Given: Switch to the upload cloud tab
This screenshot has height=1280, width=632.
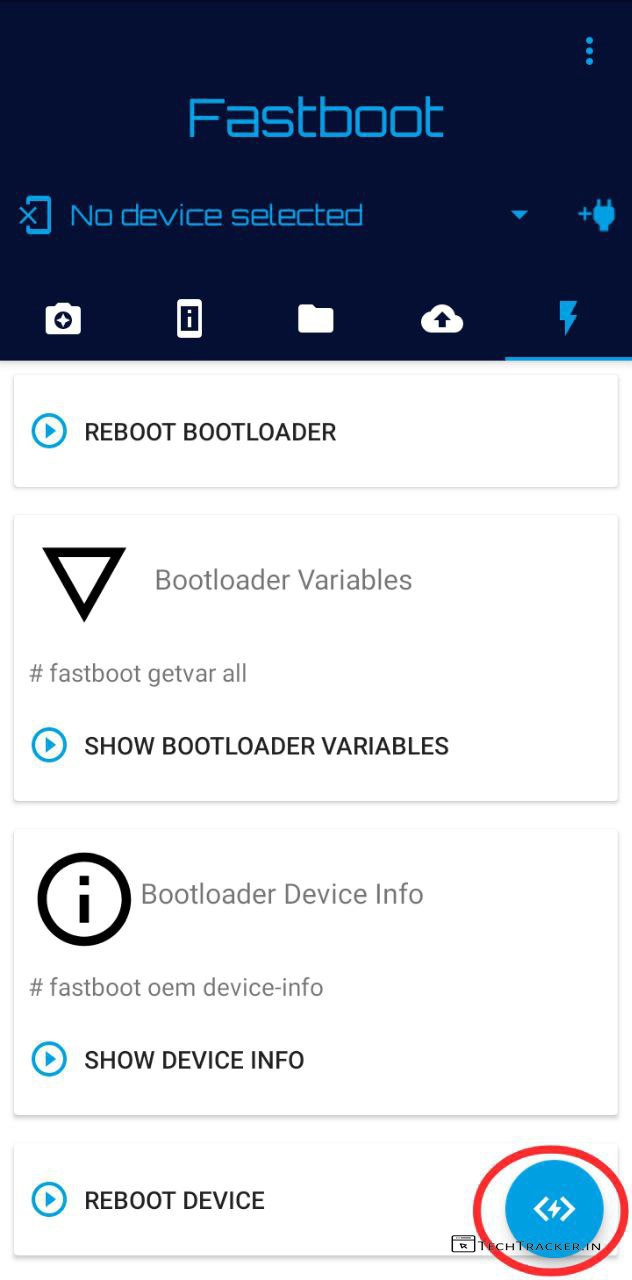Looking at the screenshot, I should point(442,319).
